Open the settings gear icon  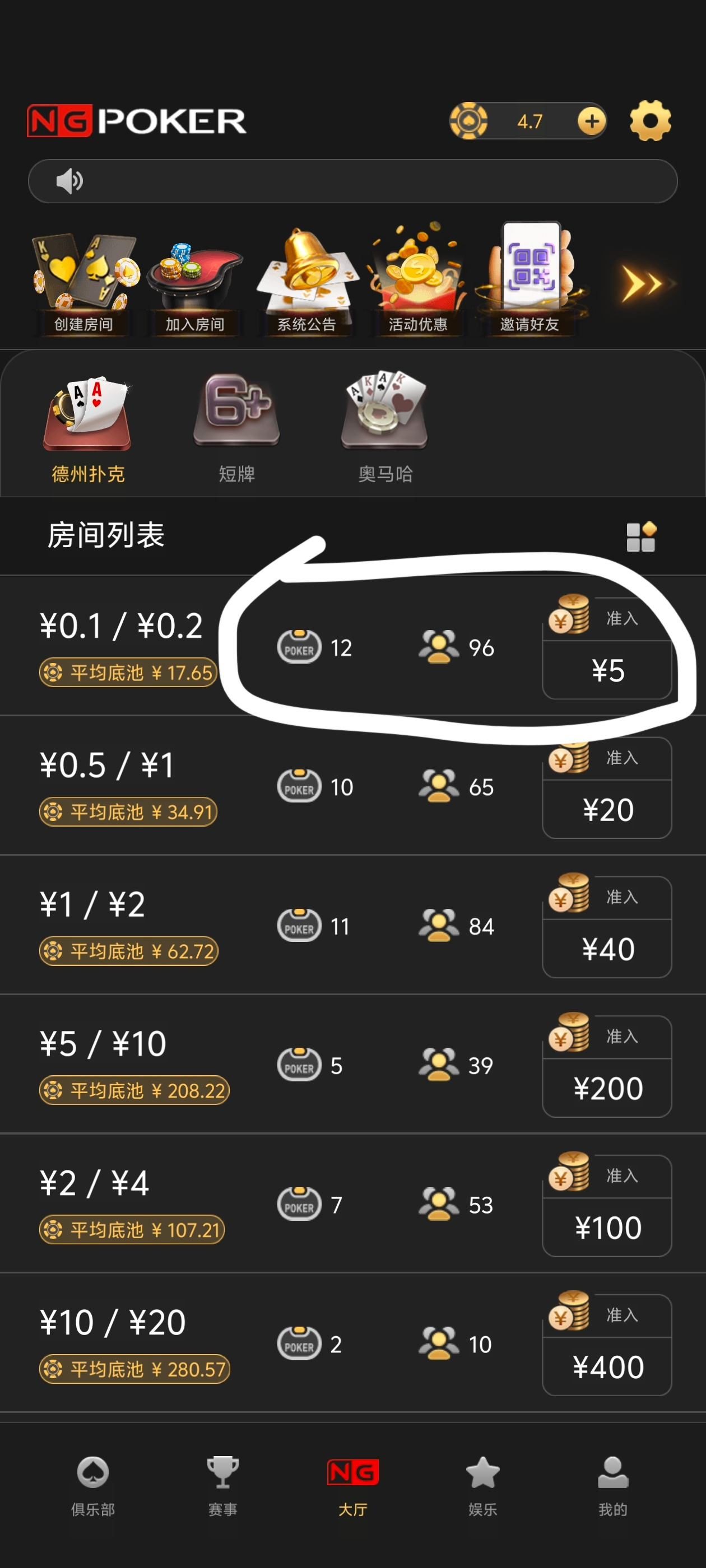click(650, 120)
